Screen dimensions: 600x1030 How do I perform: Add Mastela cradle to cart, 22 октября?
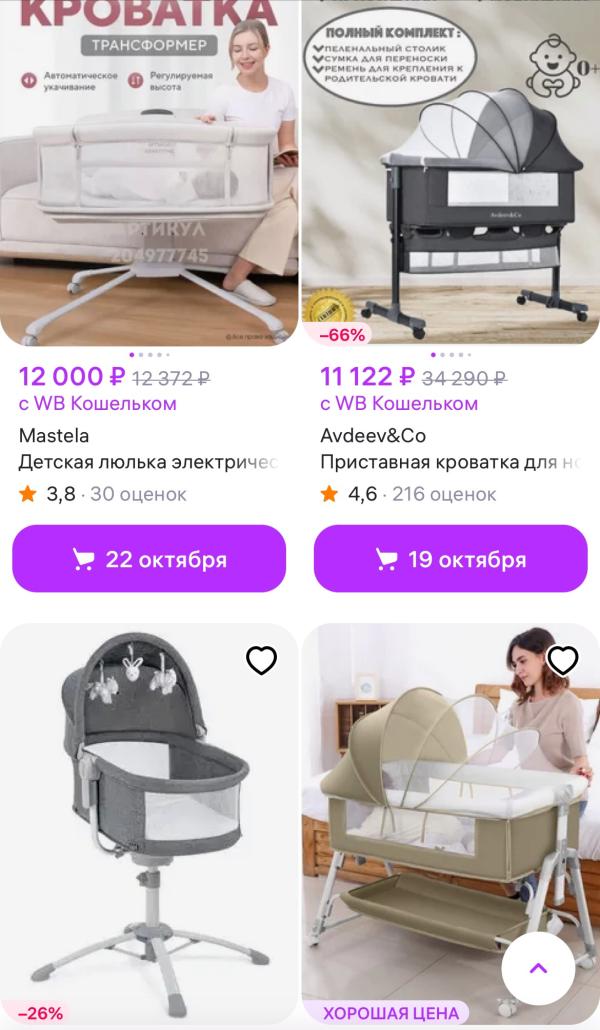pos(149,559)
